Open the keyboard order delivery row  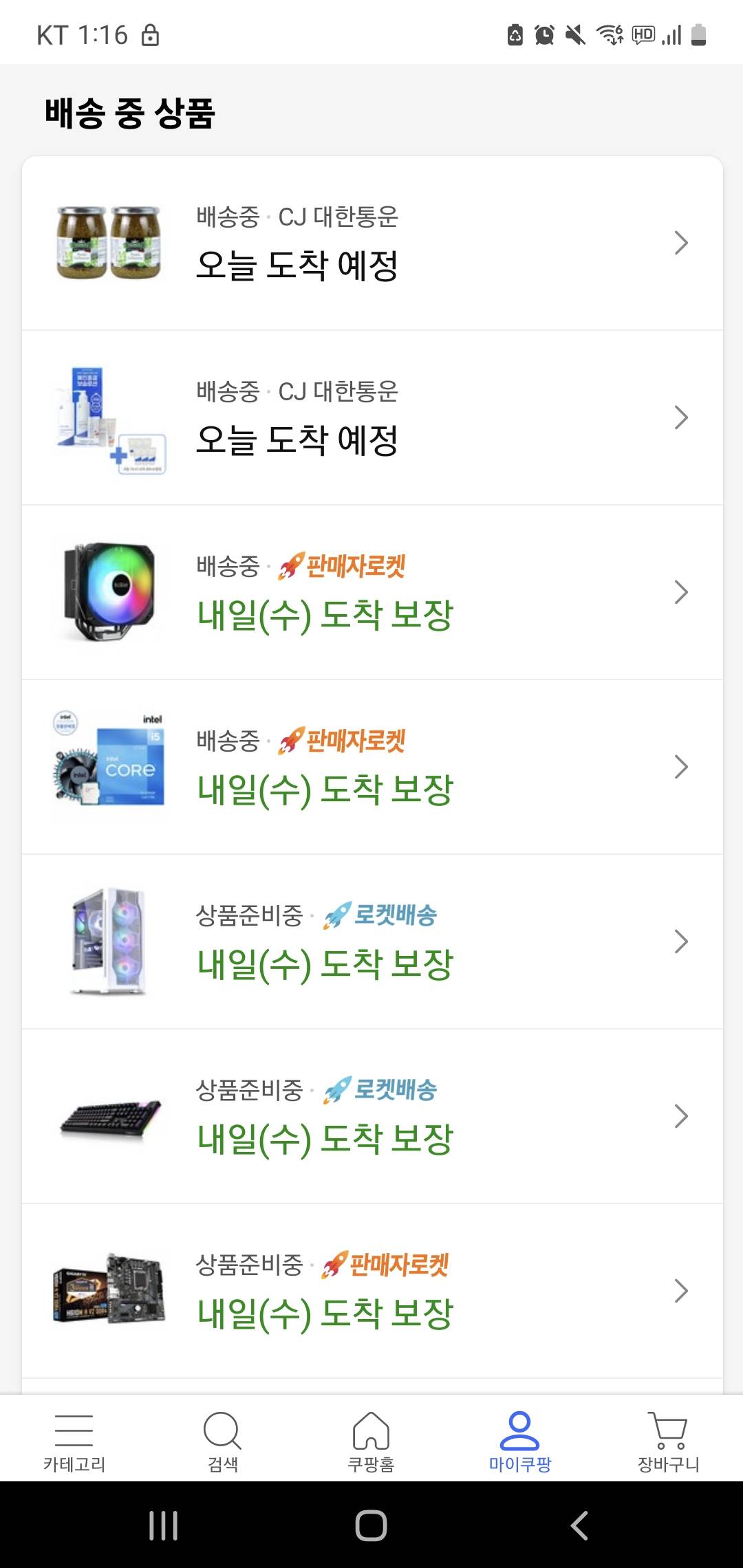(371, 1117)
